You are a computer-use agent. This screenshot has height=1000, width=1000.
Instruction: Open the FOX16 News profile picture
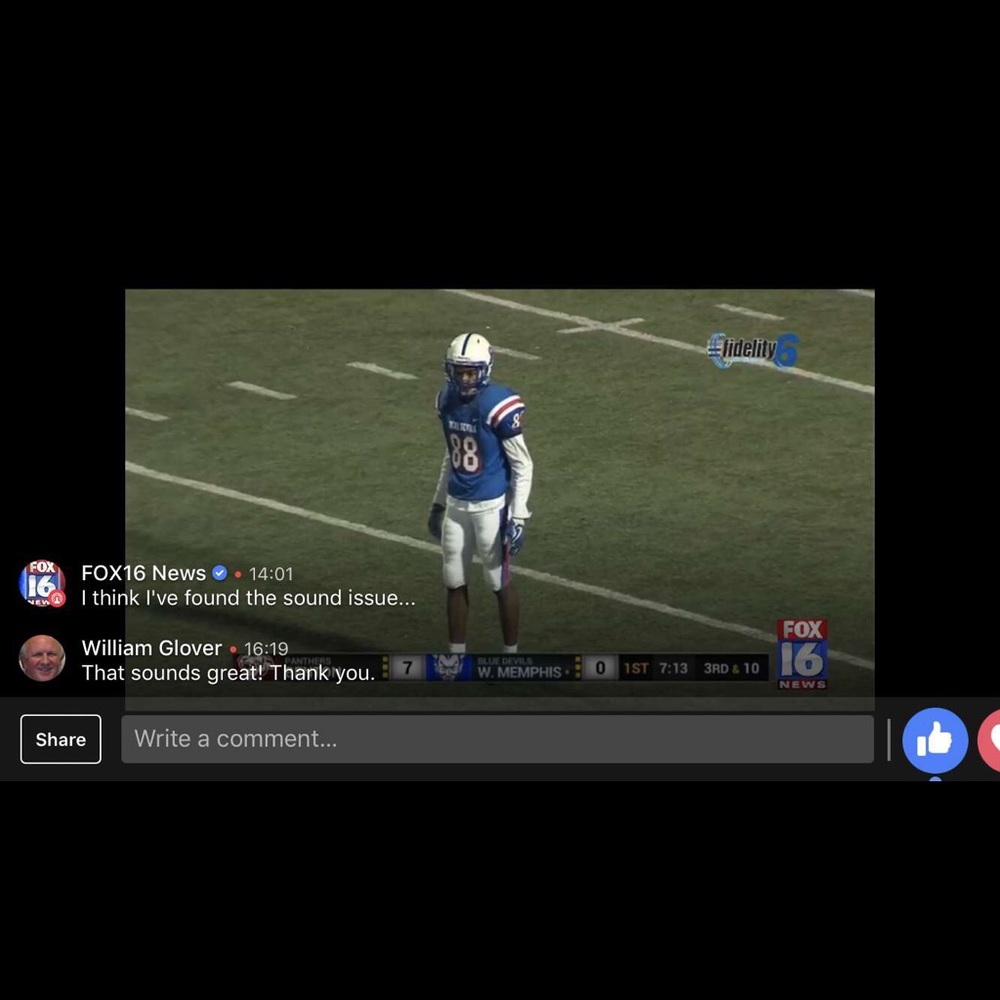click(42, 583)
